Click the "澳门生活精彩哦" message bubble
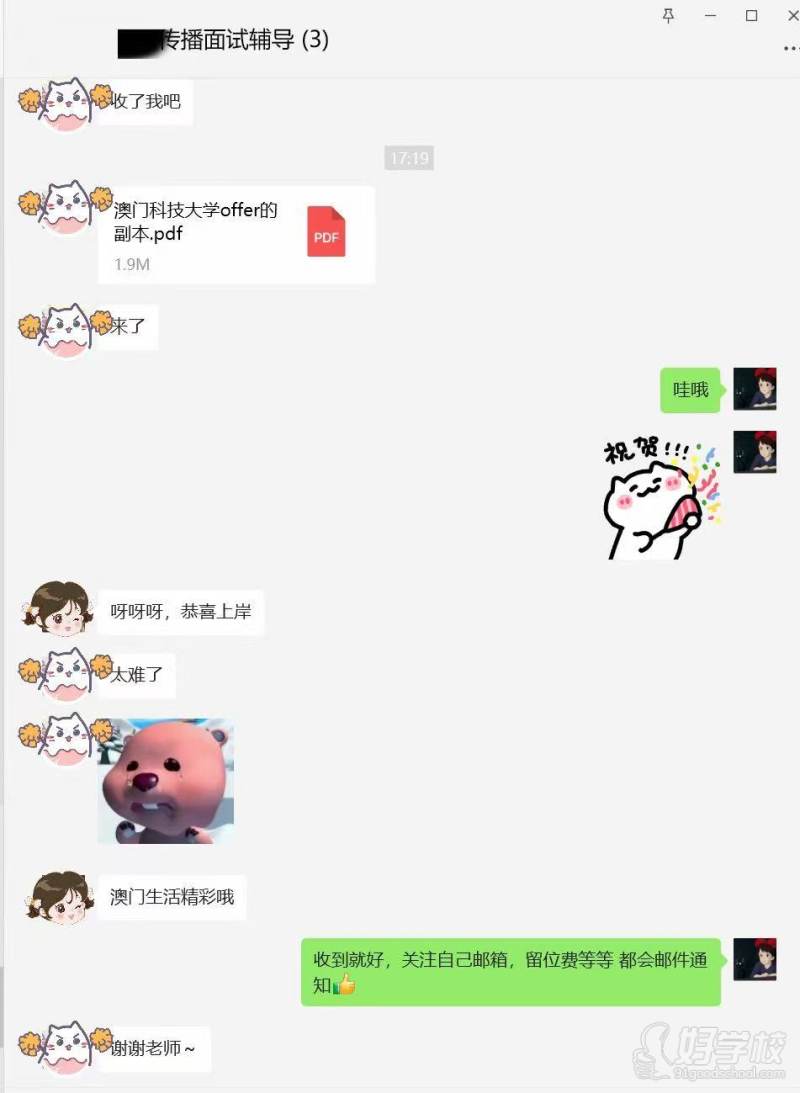The width and height of the screenshot is (800, 1093). [170, 897]
